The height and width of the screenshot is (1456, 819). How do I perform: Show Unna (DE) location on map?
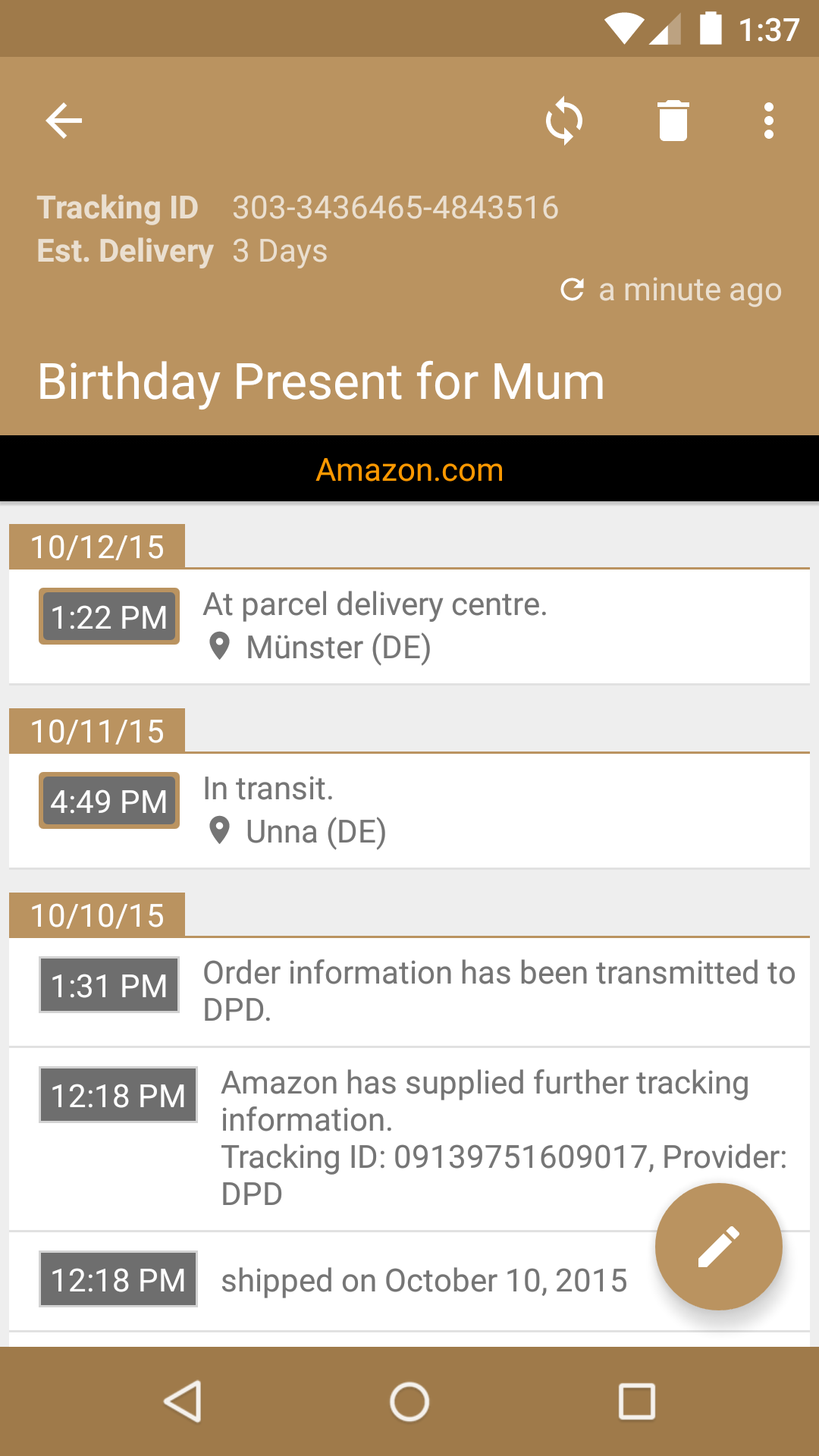pos(297,832)
